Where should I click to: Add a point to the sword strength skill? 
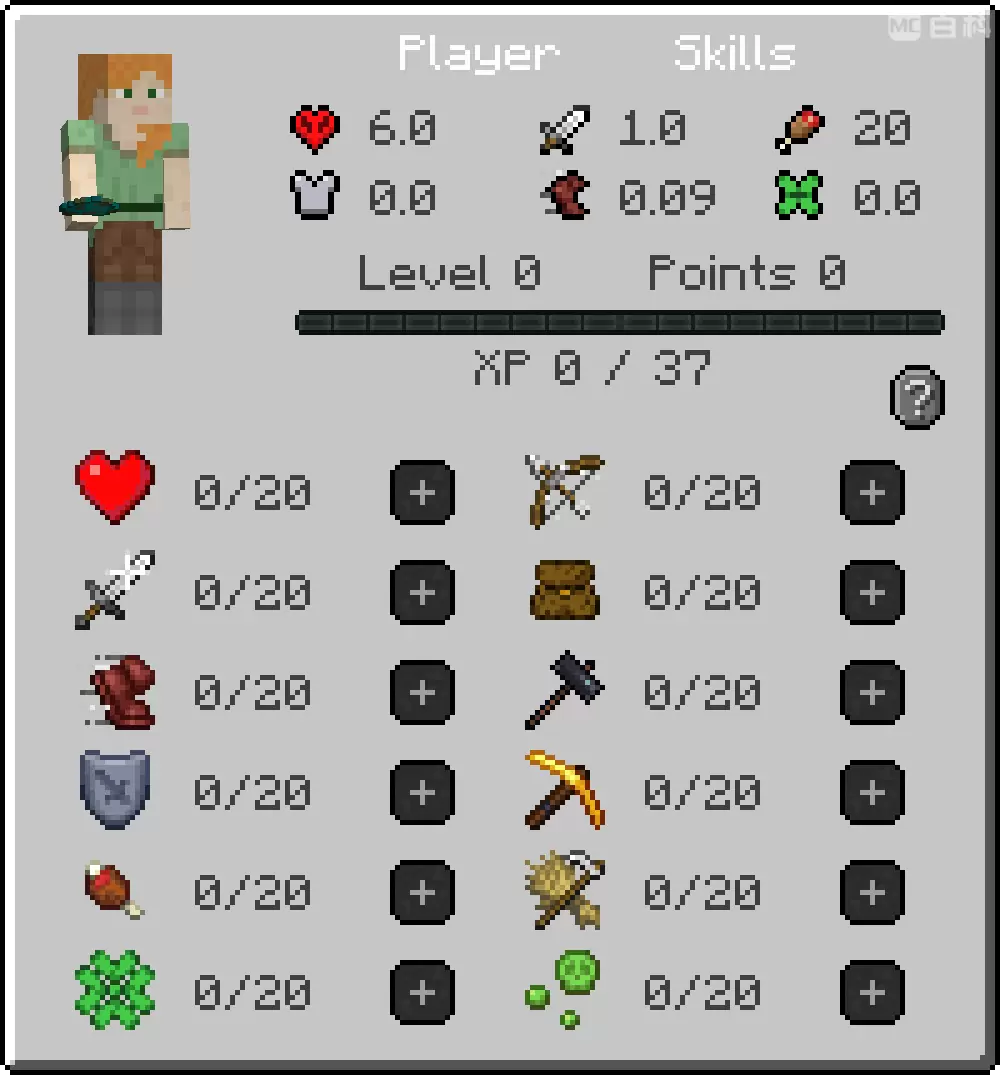(422, 593)
